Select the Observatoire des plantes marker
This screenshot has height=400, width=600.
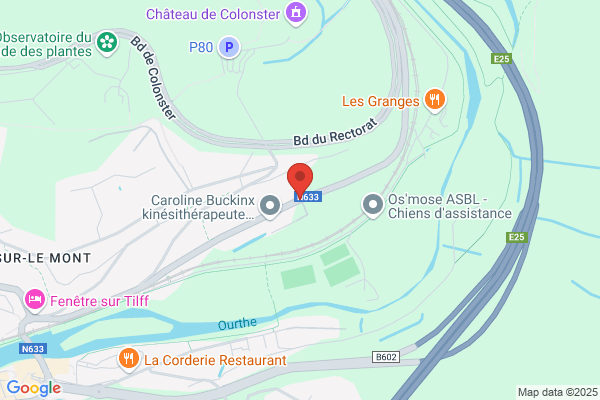(107, 43)
